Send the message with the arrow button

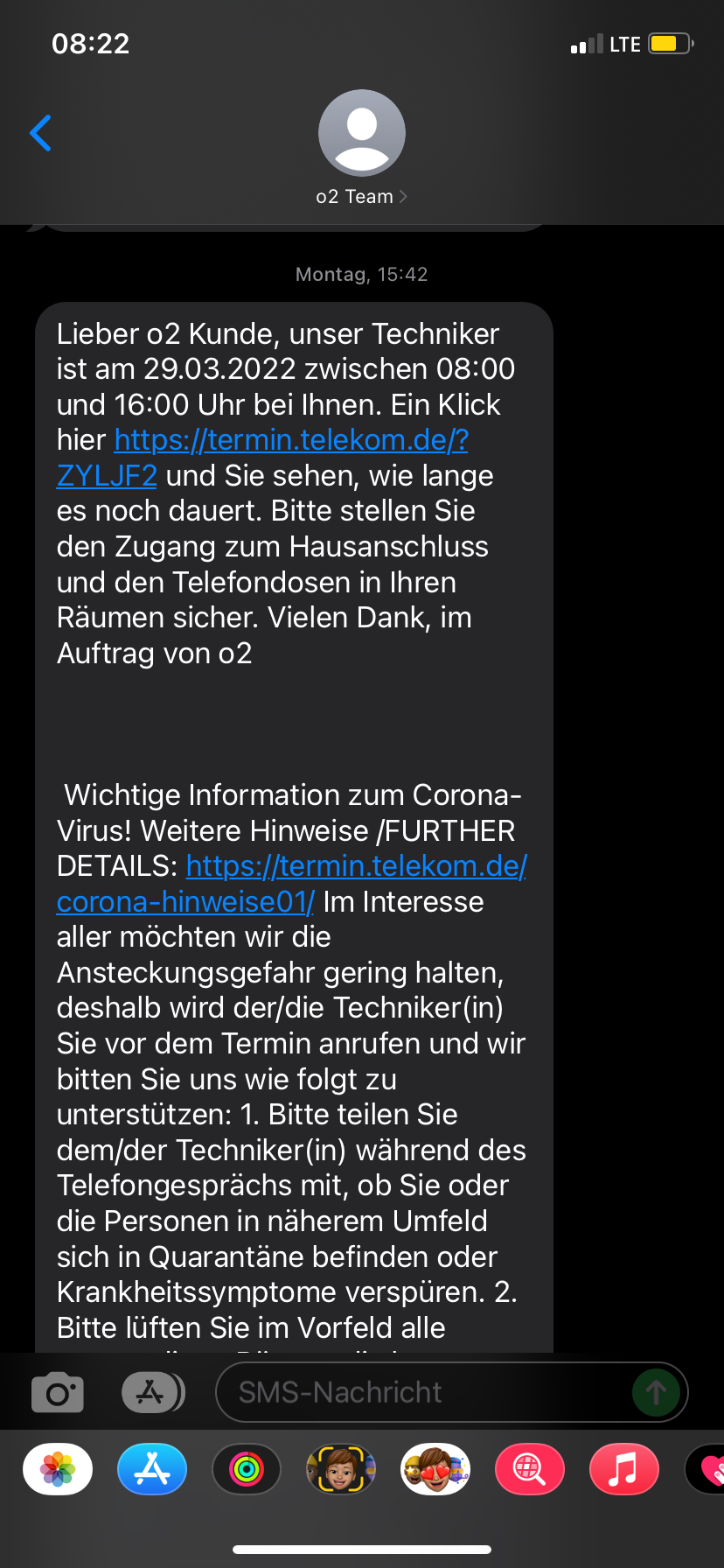click(x=656, y=1392)
